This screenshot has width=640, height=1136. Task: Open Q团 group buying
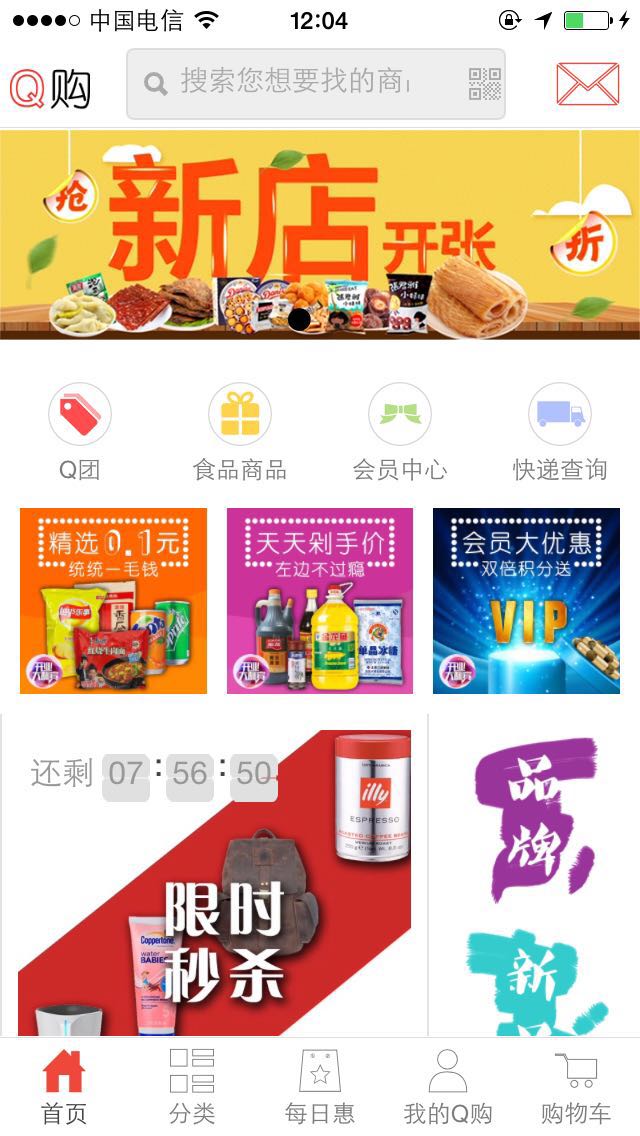[80, 432]
